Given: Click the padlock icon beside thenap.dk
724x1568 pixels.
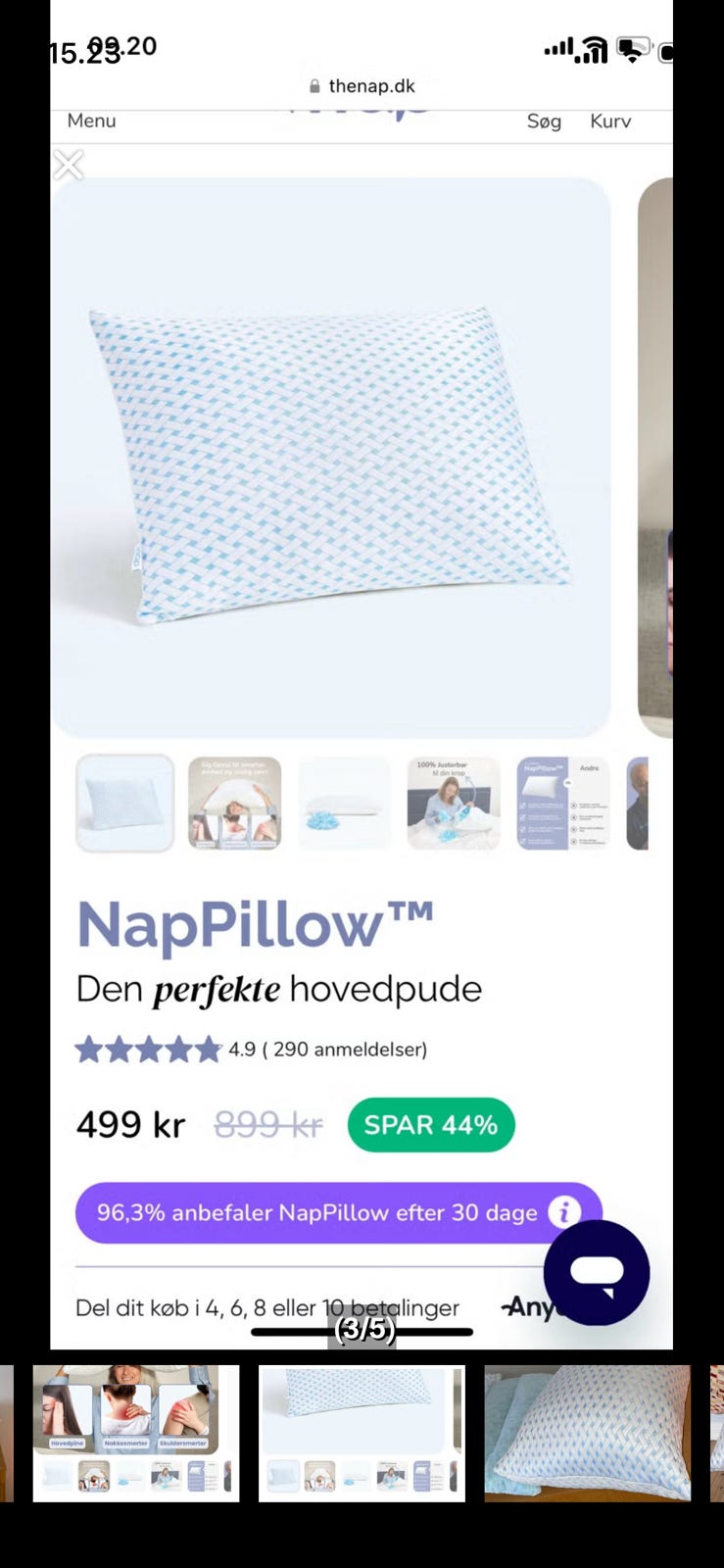Looking at the screenshot, I should [315, 86].
